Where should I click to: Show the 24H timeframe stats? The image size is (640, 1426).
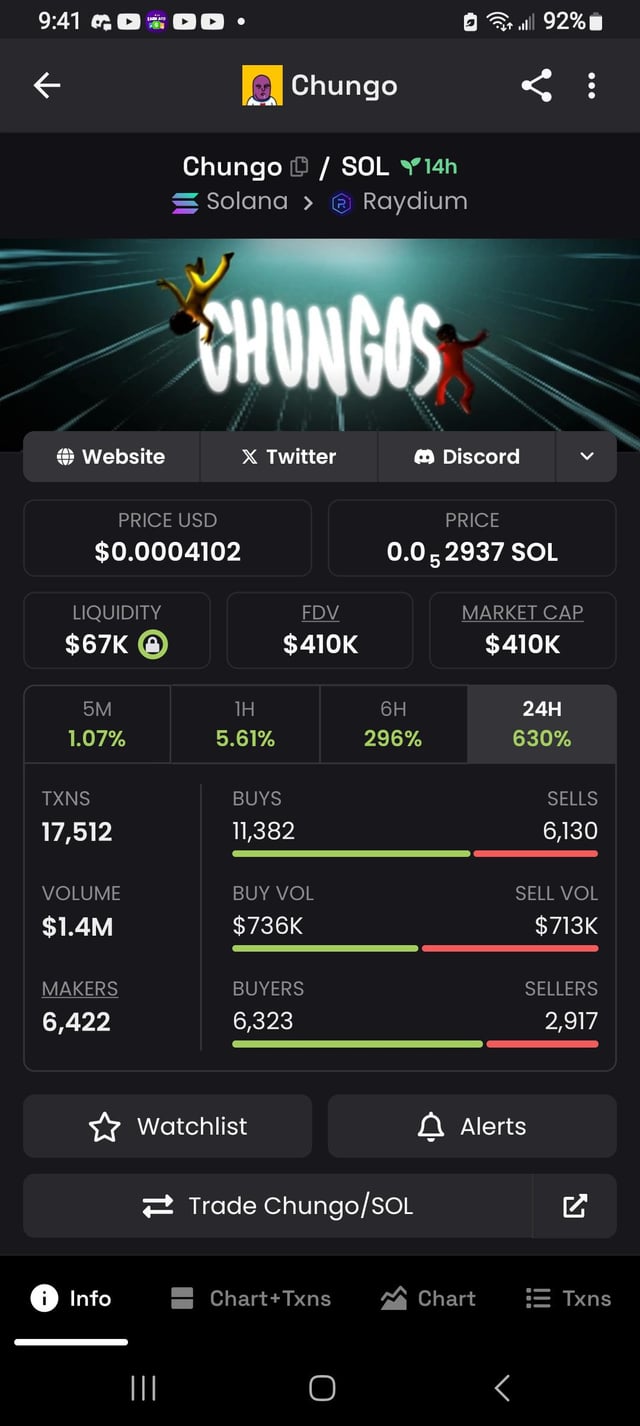click(541, 724)
